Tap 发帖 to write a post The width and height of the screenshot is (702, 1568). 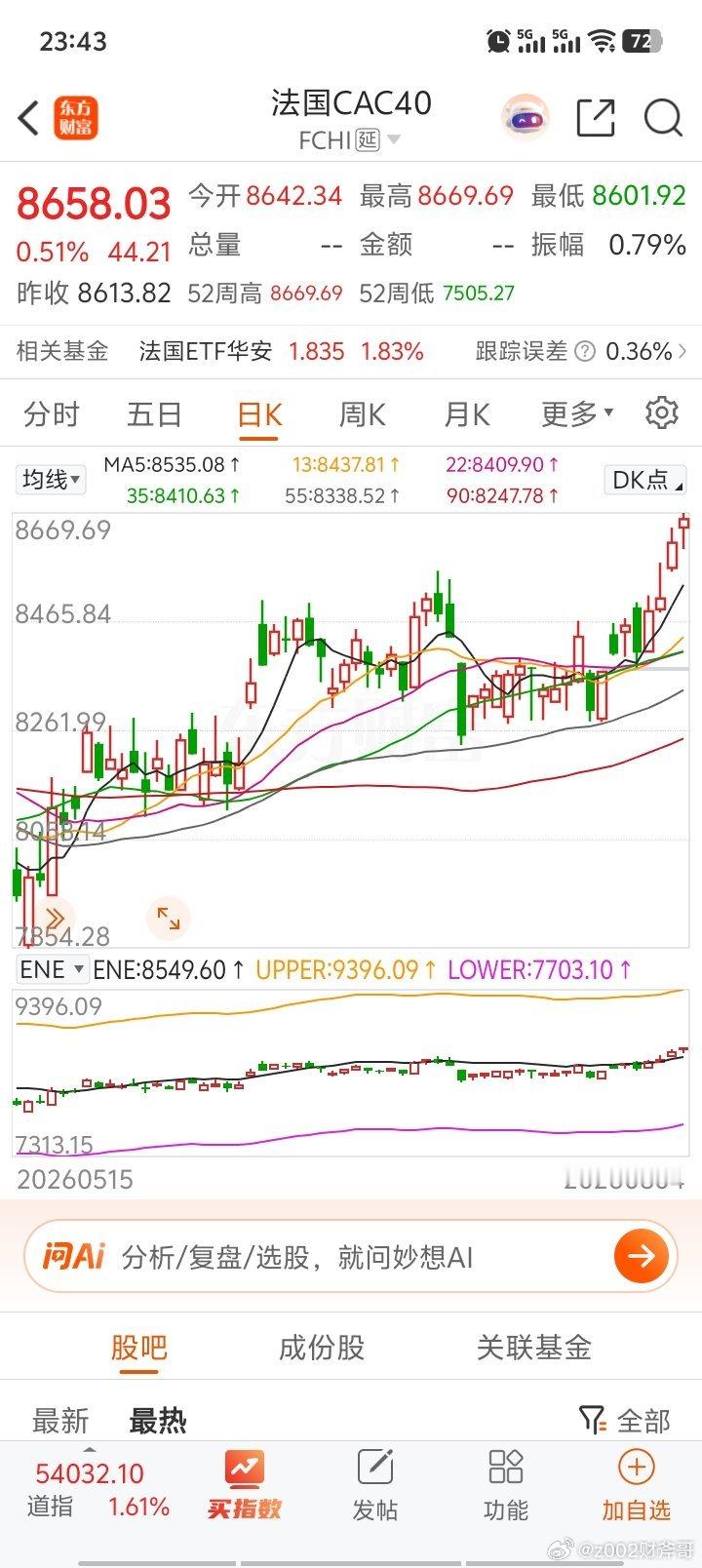375,1485
